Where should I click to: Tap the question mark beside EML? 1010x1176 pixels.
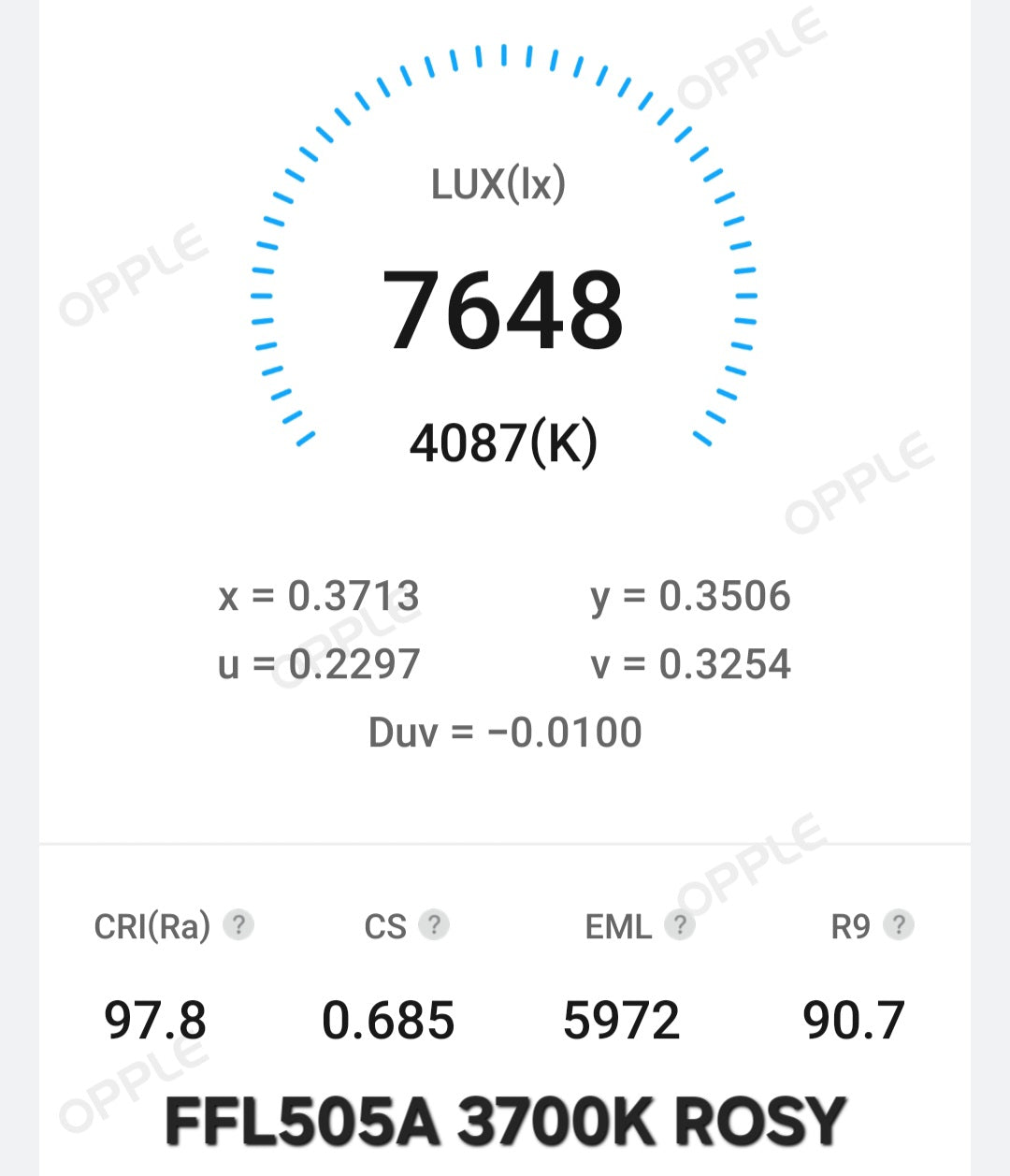(x=680, y=925)
